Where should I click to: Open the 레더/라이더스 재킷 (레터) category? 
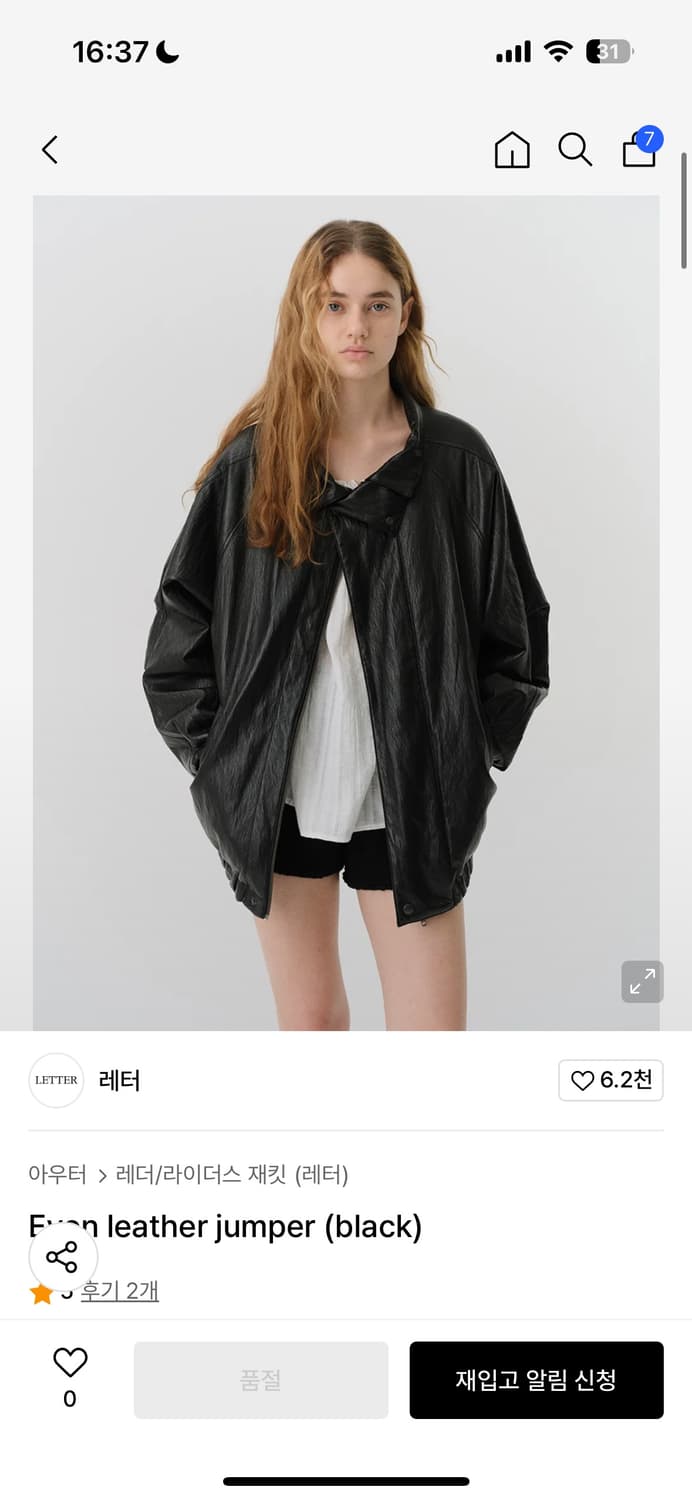point(232,1174)
